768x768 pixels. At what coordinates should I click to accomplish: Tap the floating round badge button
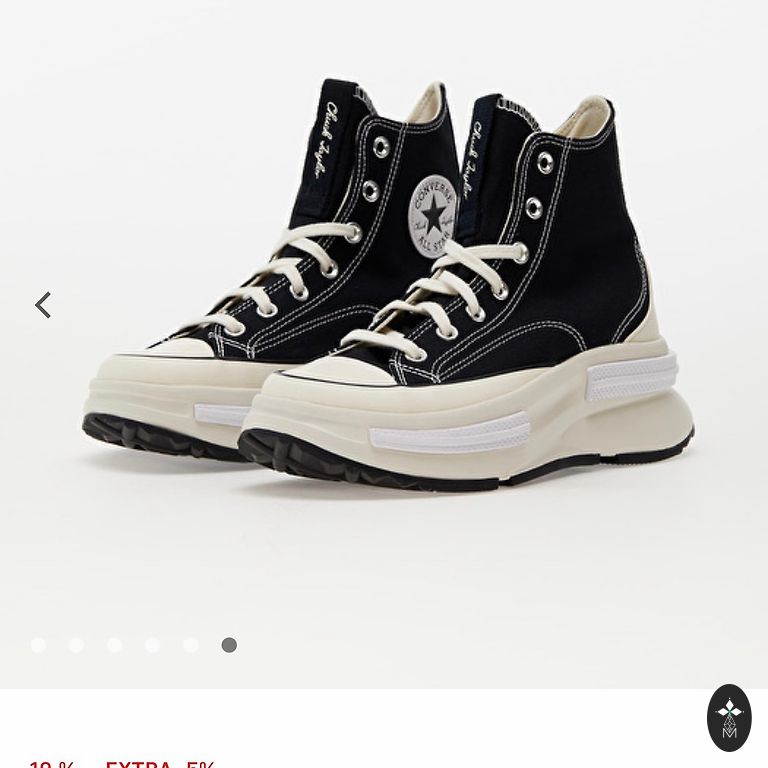click(729, 718)
